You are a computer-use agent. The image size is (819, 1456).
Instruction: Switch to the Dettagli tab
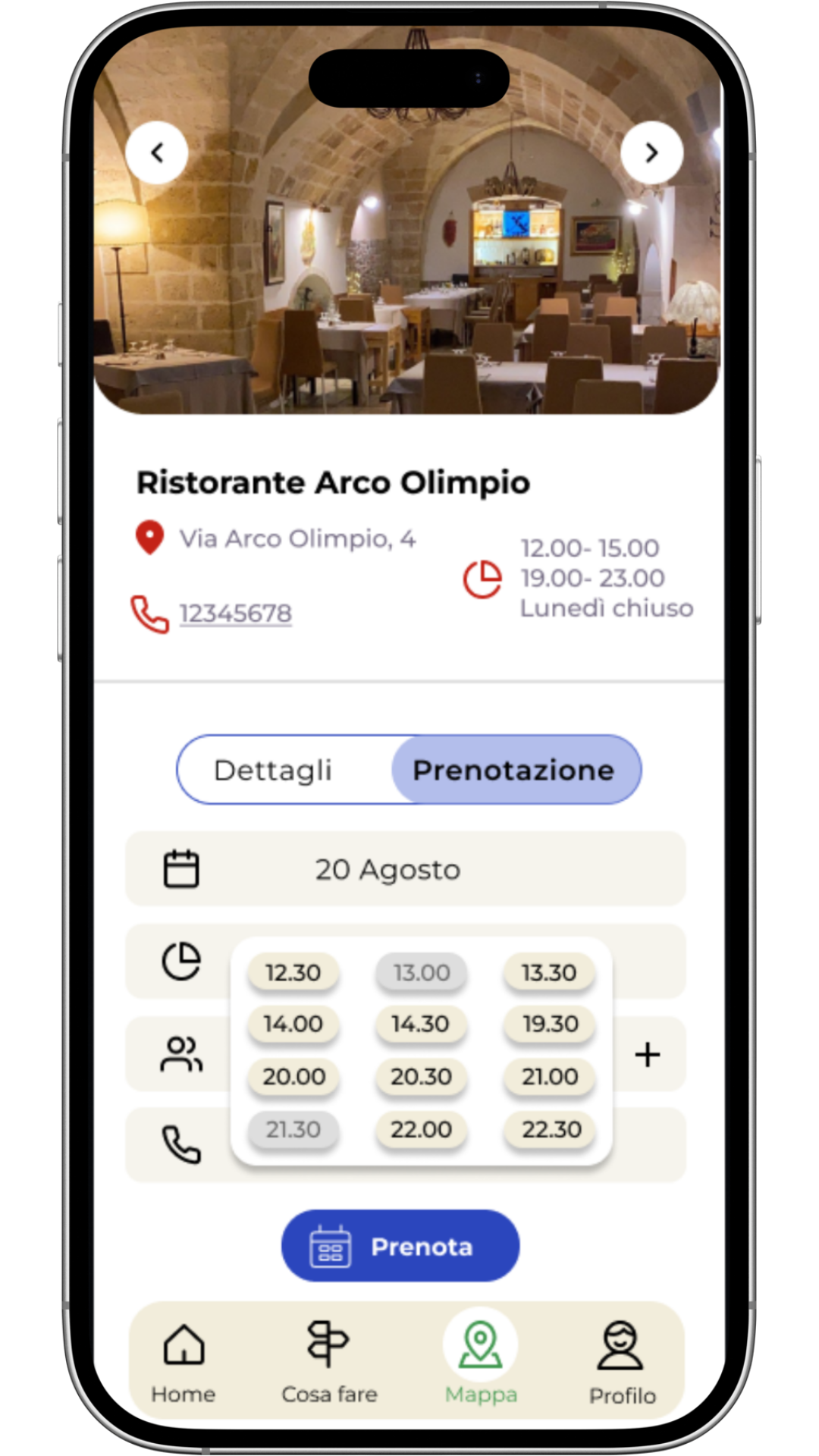pos(273,770)
